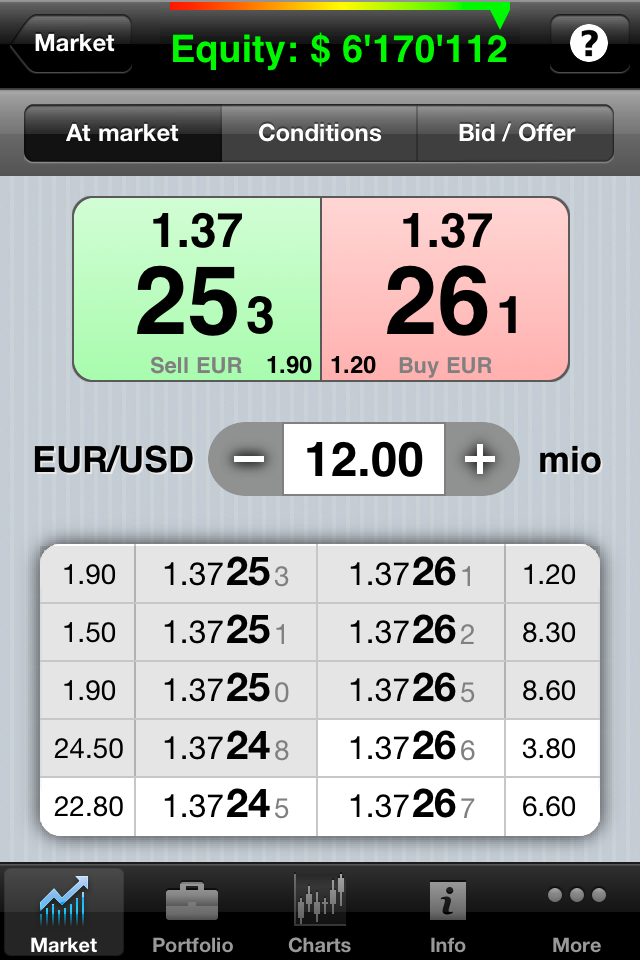This screenshot has height=960, width=640.
Task: Decrease the EUR/USD amount with minus
Action: [x=248, y=459]
